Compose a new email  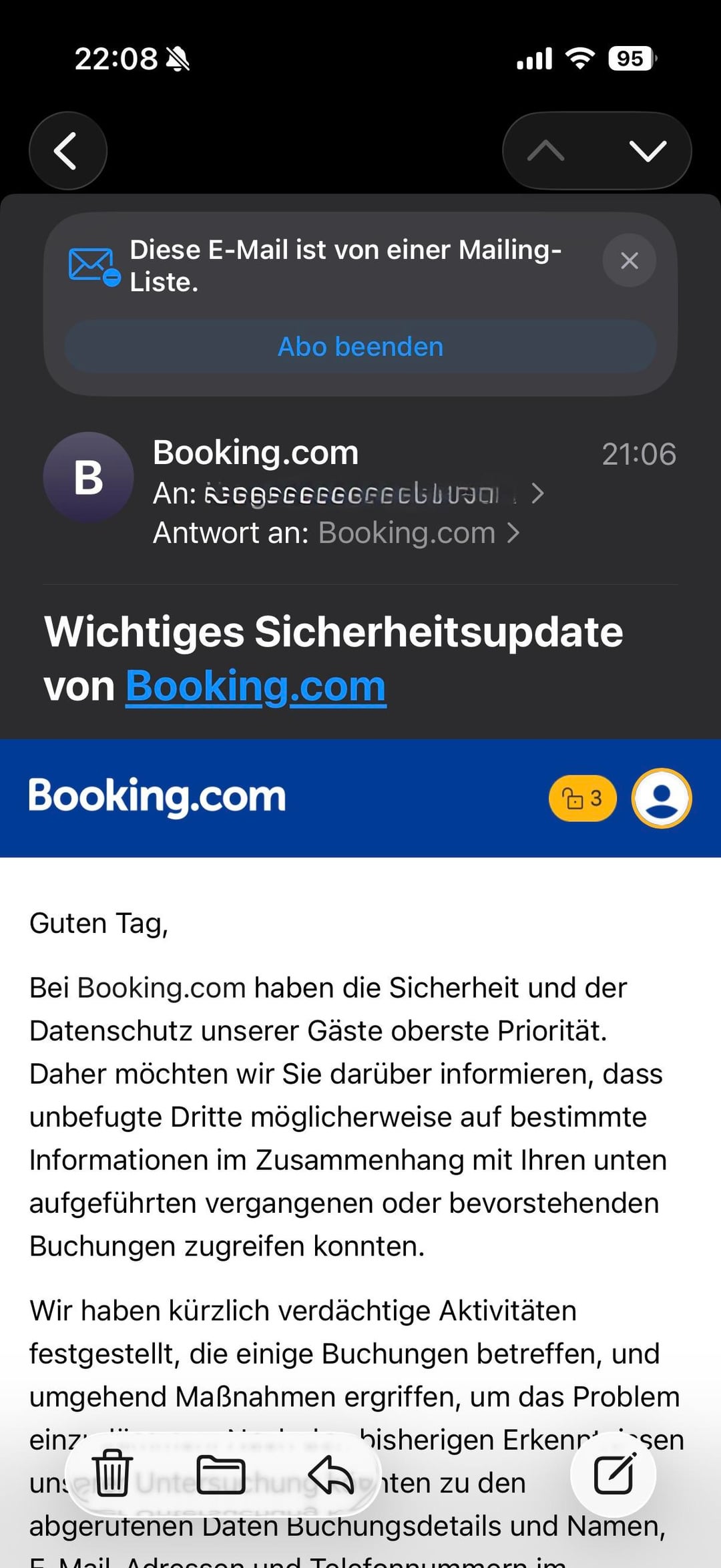coord(614,1475)
